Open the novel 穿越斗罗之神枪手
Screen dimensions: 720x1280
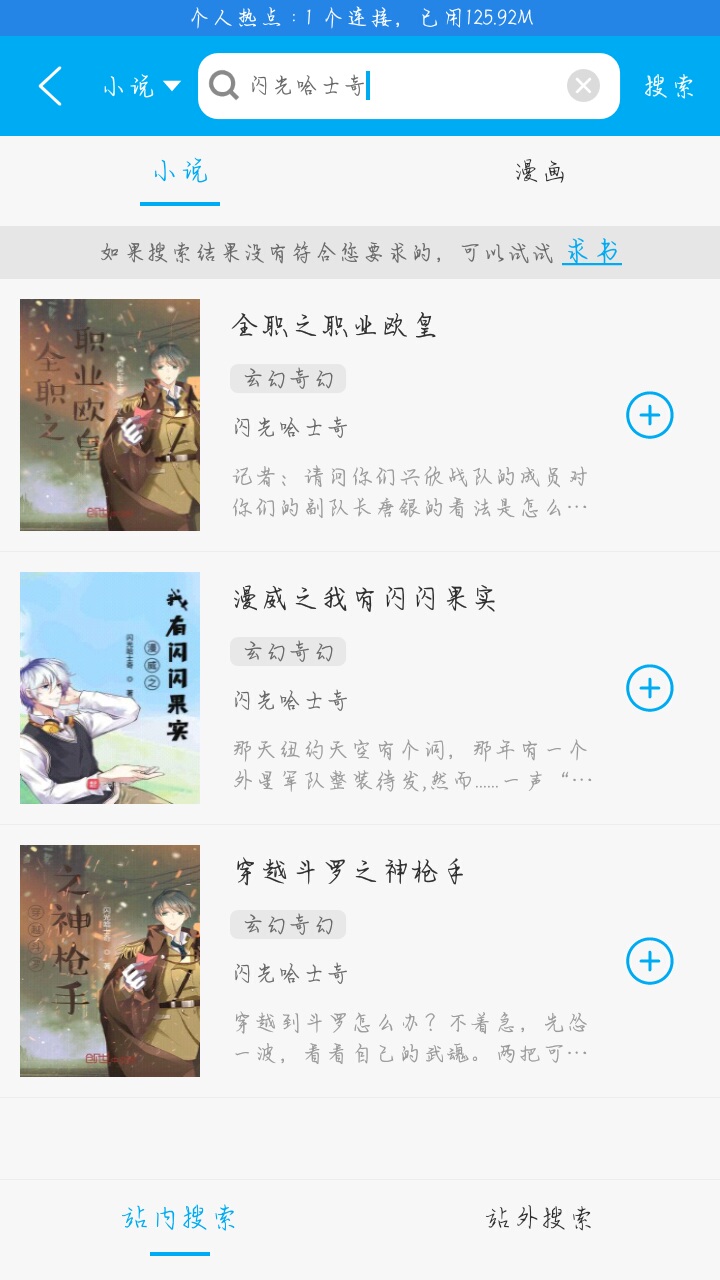point(348,872)
